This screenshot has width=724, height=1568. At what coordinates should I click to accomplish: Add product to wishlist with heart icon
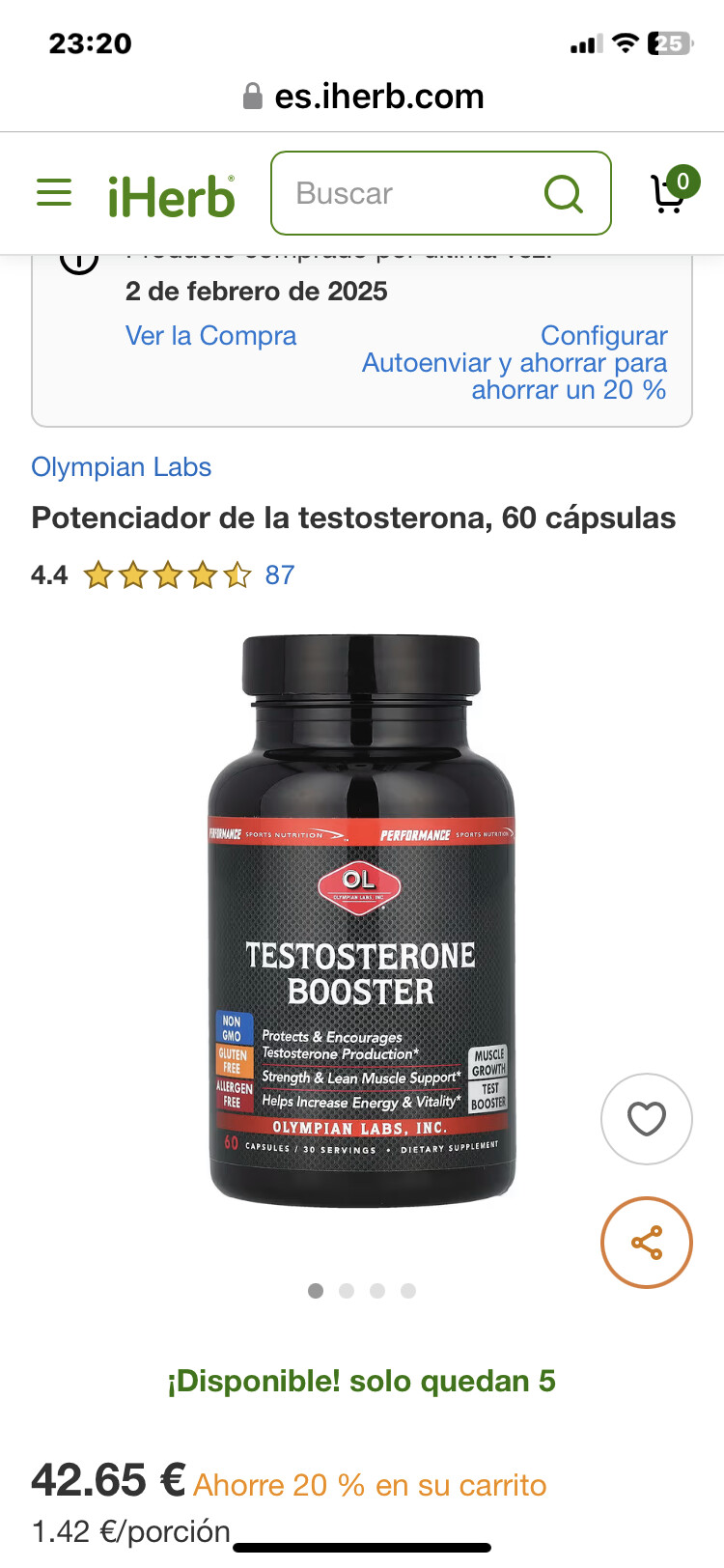point(647,1119)
